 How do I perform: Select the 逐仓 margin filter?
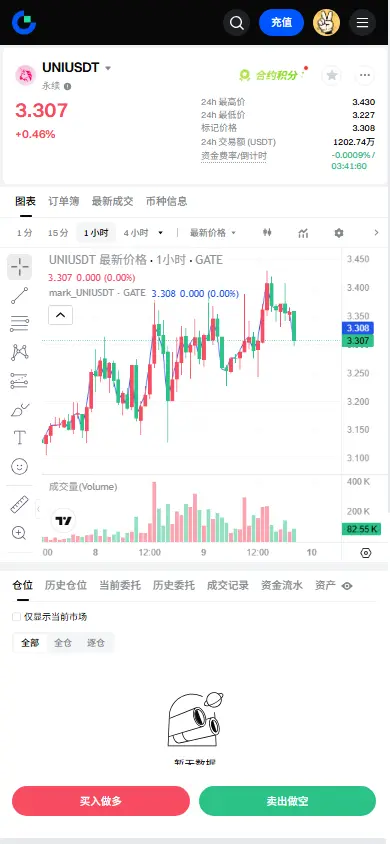click(96, 643)
